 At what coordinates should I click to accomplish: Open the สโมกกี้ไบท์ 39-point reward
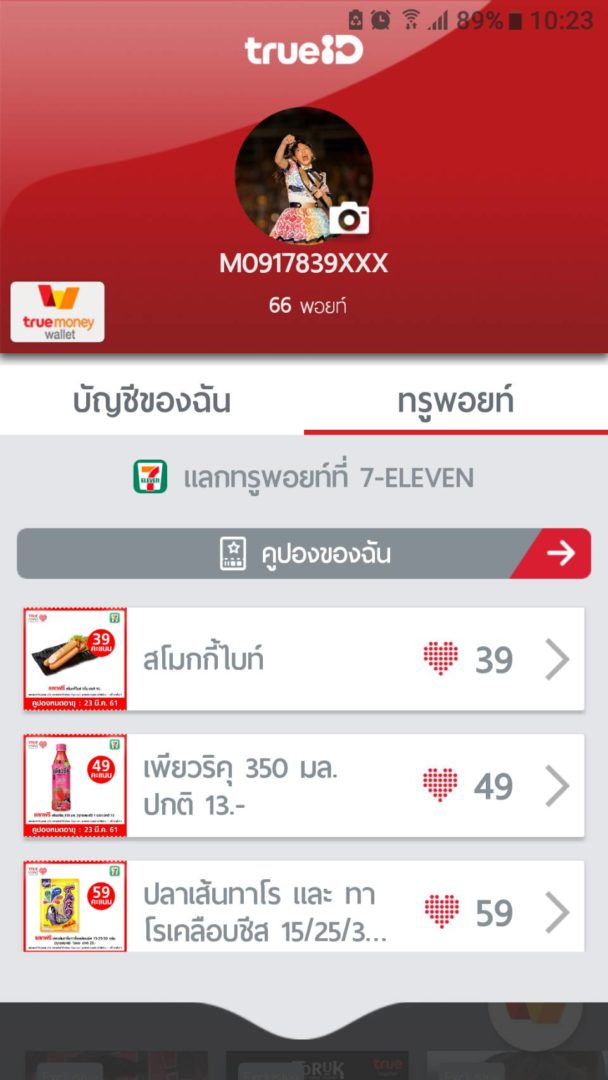coord(304,660)
